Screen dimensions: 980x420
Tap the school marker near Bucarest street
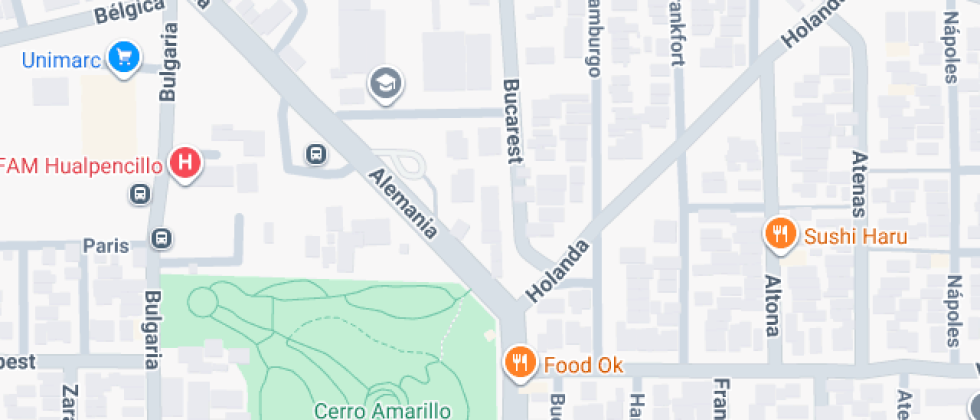(x=385, y=84)
